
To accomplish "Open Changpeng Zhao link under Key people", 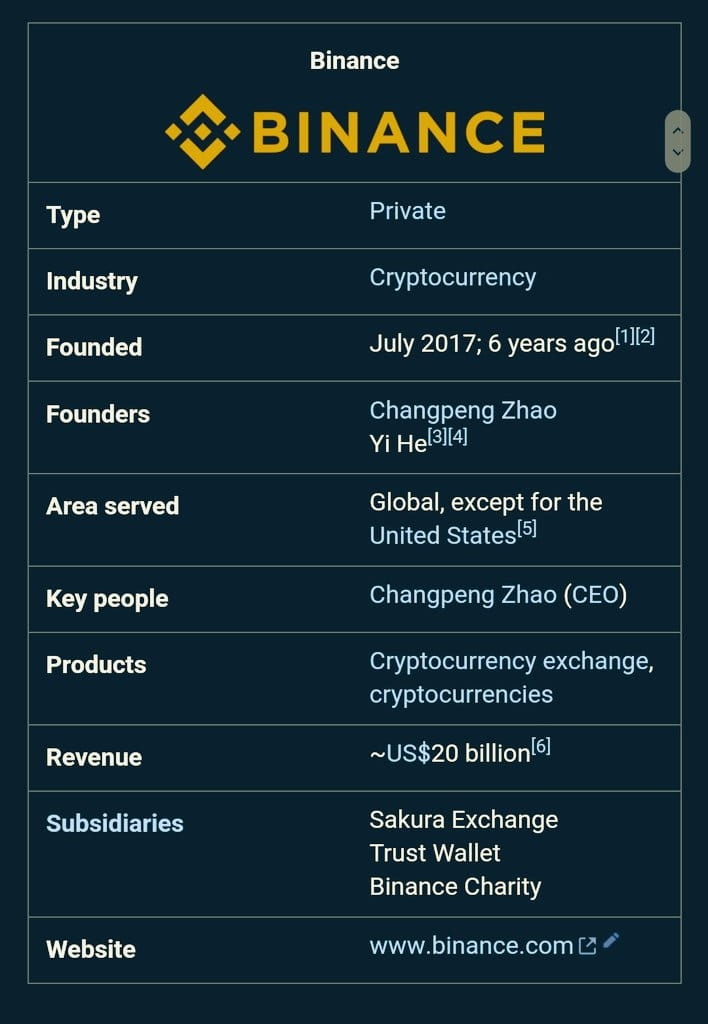I will coord(462,595).
